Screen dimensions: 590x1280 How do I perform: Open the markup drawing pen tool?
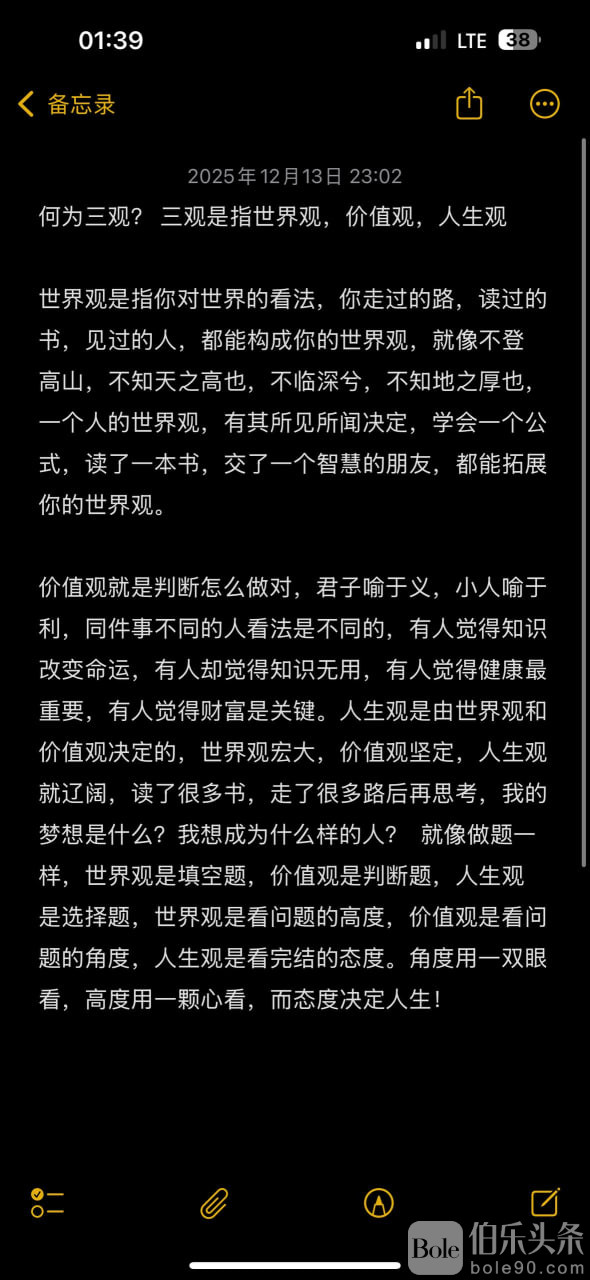click(379, 1203)
